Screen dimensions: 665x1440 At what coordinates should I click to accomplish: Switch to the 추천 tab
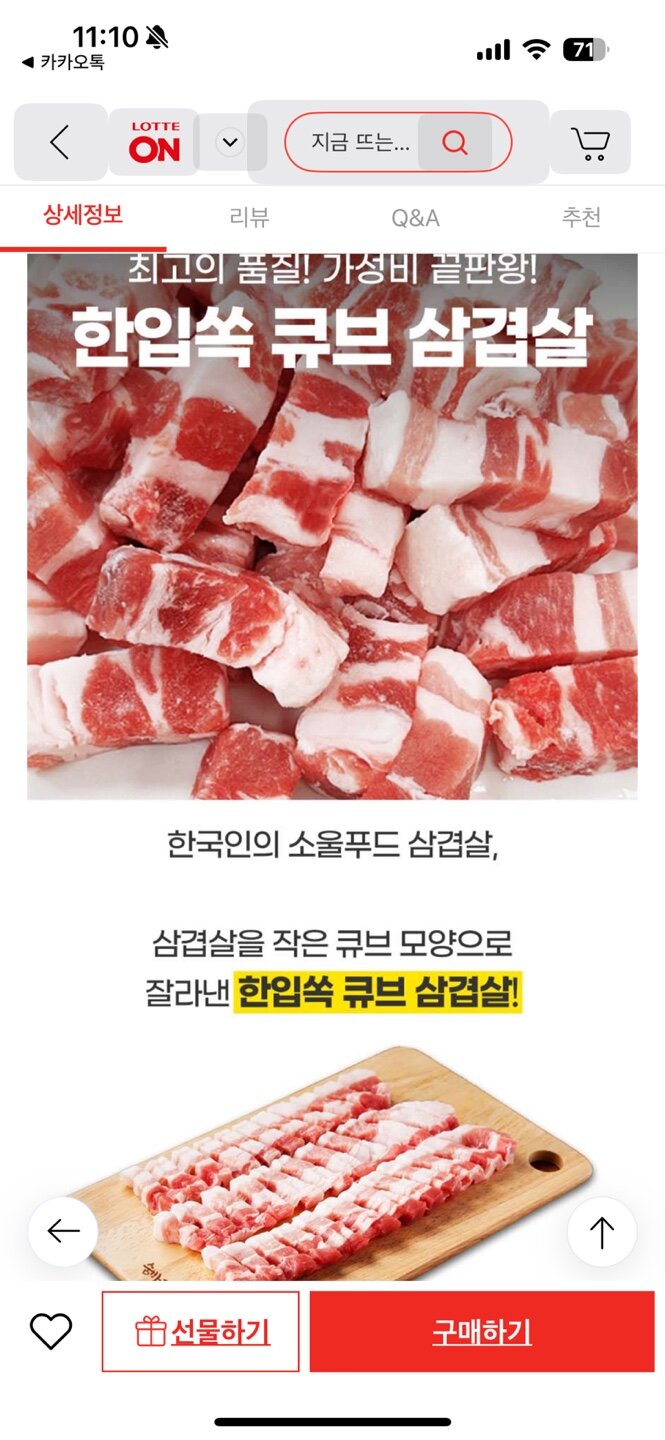581,217
